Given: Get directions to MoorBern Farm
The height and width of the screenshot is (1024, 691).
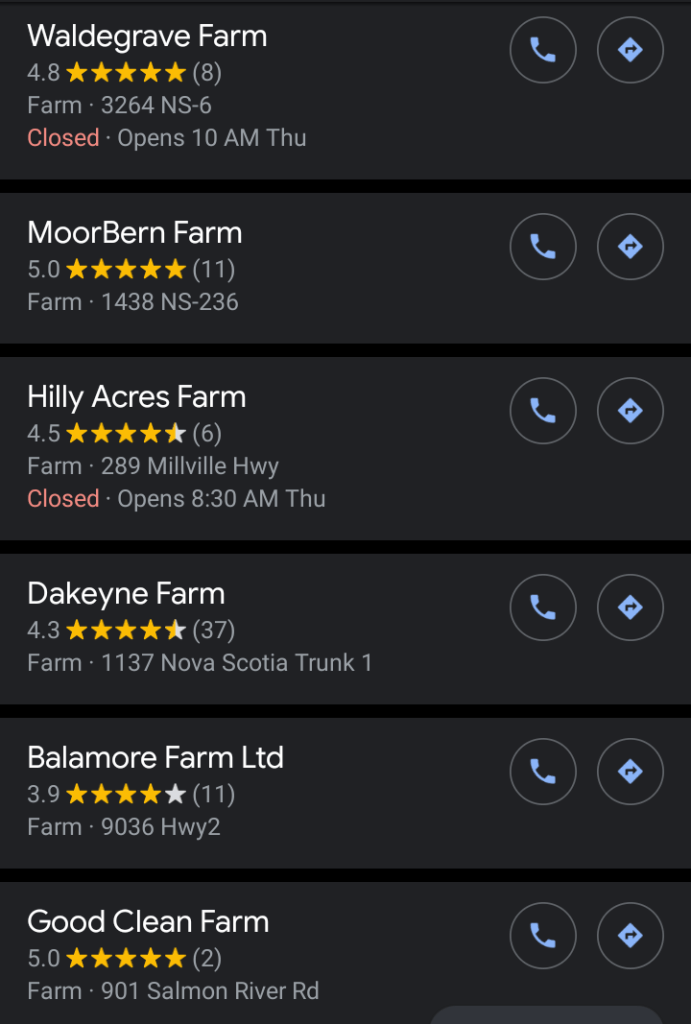Looking at the screenshot, I should [630, 246].
